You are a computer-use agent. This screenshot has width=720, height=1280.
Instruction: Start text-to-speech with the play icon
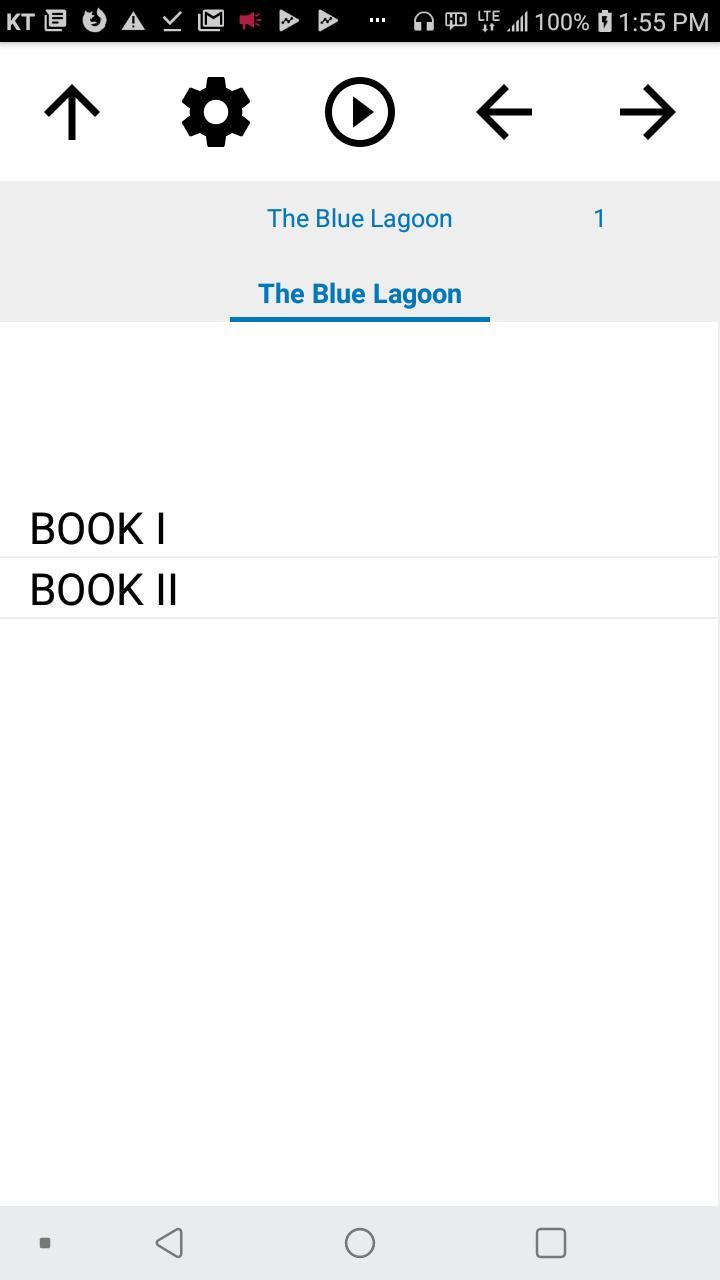[359, 111]
